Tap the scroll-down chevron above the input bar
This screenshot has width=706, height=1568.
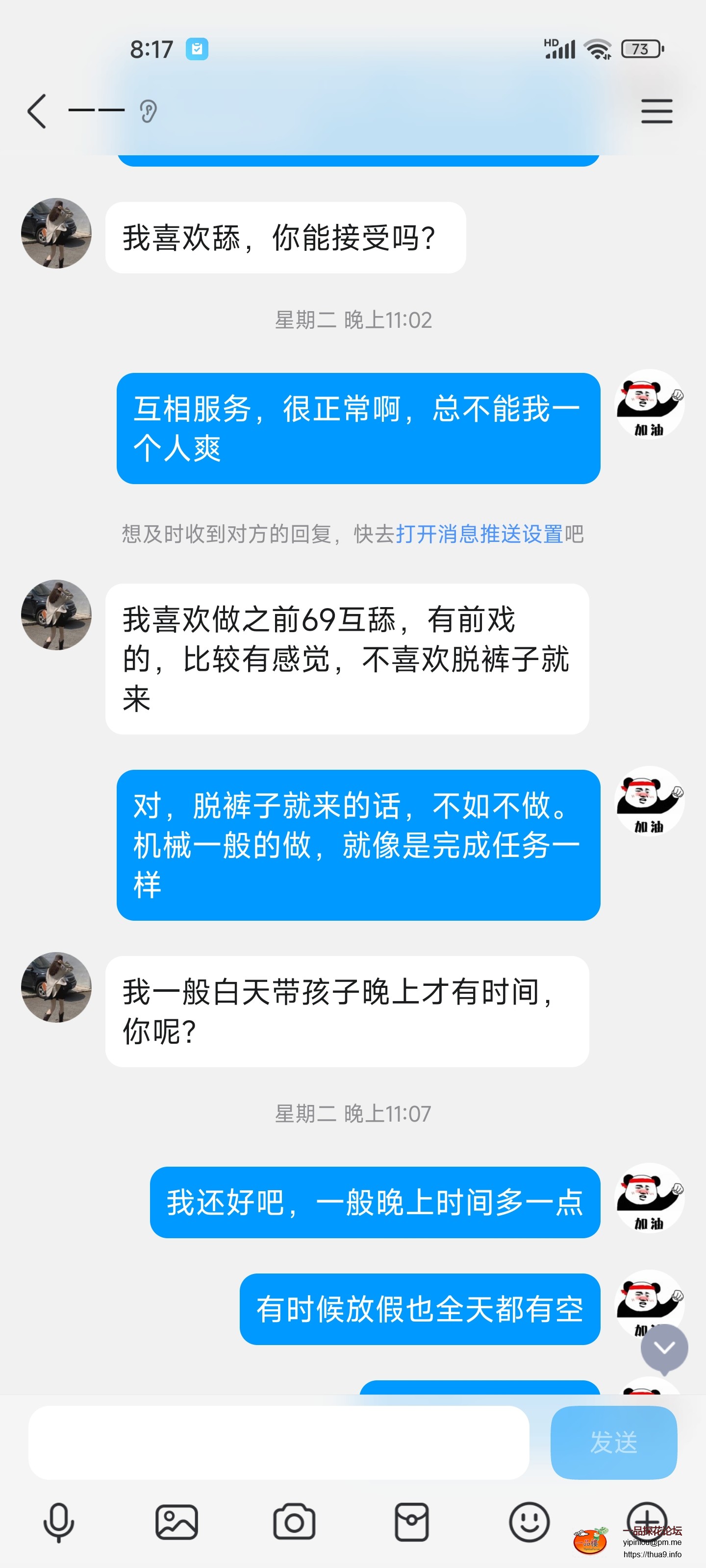pos(665,1346)
